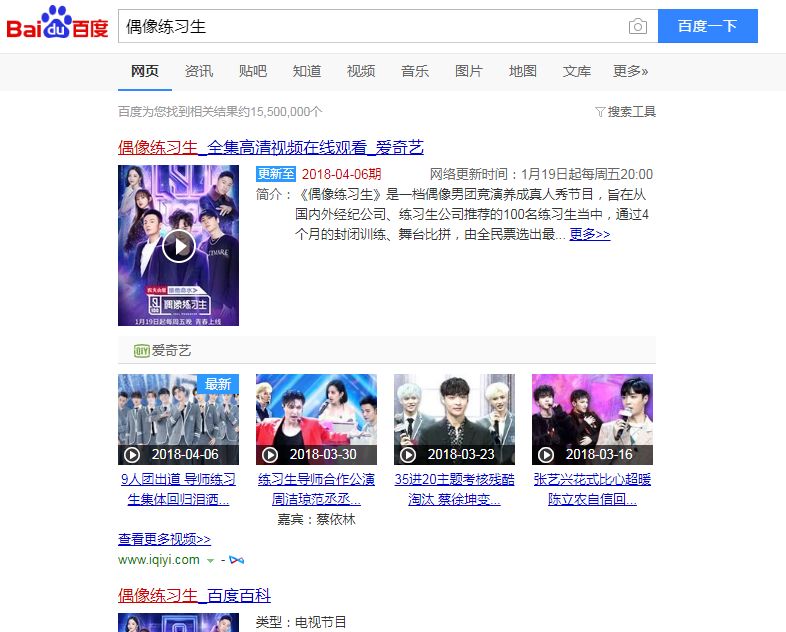The height and width of the screenshot is (632, 786).
Task: Open the 2018-03-30 episode thumbnail
Action: point(316,419)
